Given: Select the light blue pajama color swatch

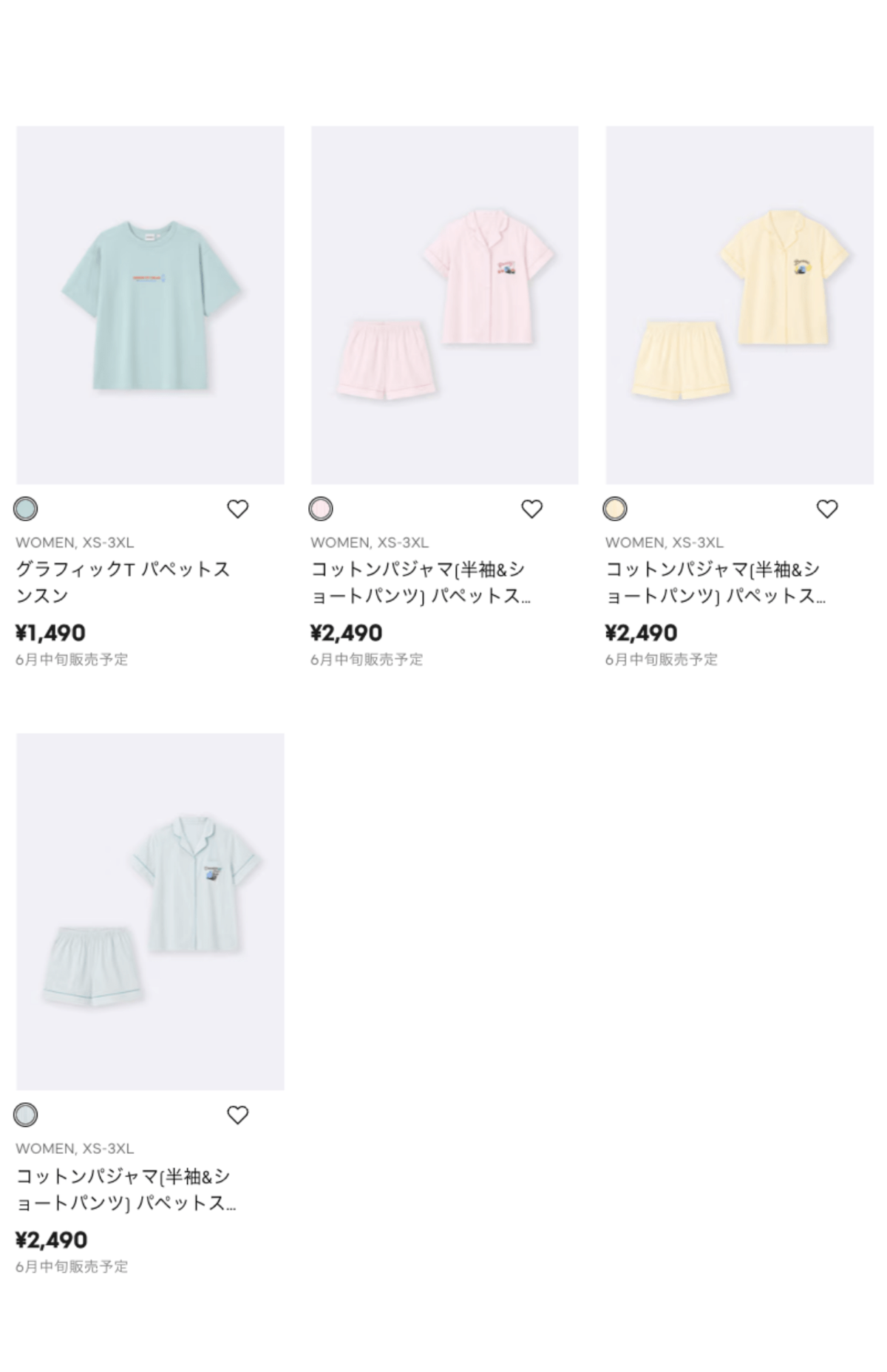Looking at the screenshot, I should [x=26, y=1115].
